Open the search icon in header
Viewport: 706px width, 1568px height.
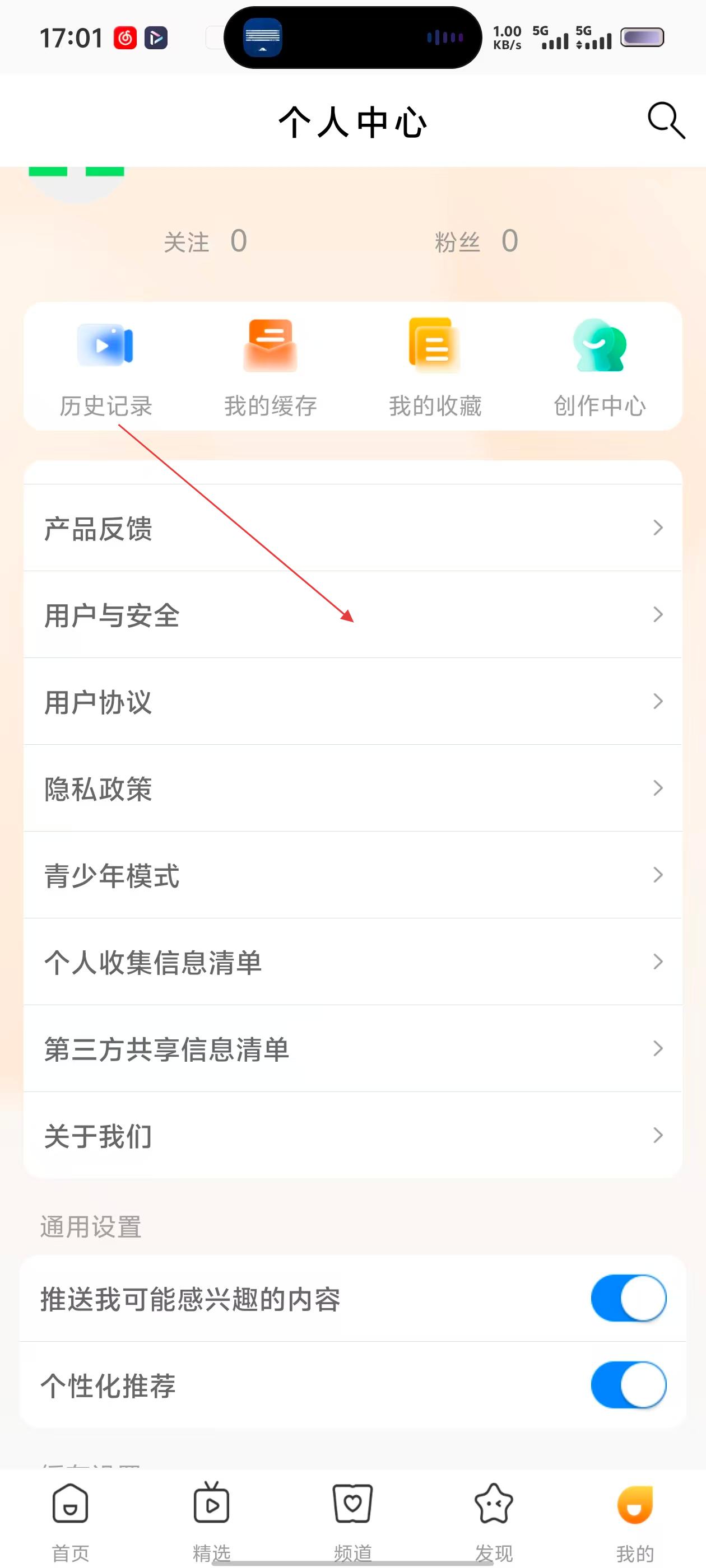point(666,120)
